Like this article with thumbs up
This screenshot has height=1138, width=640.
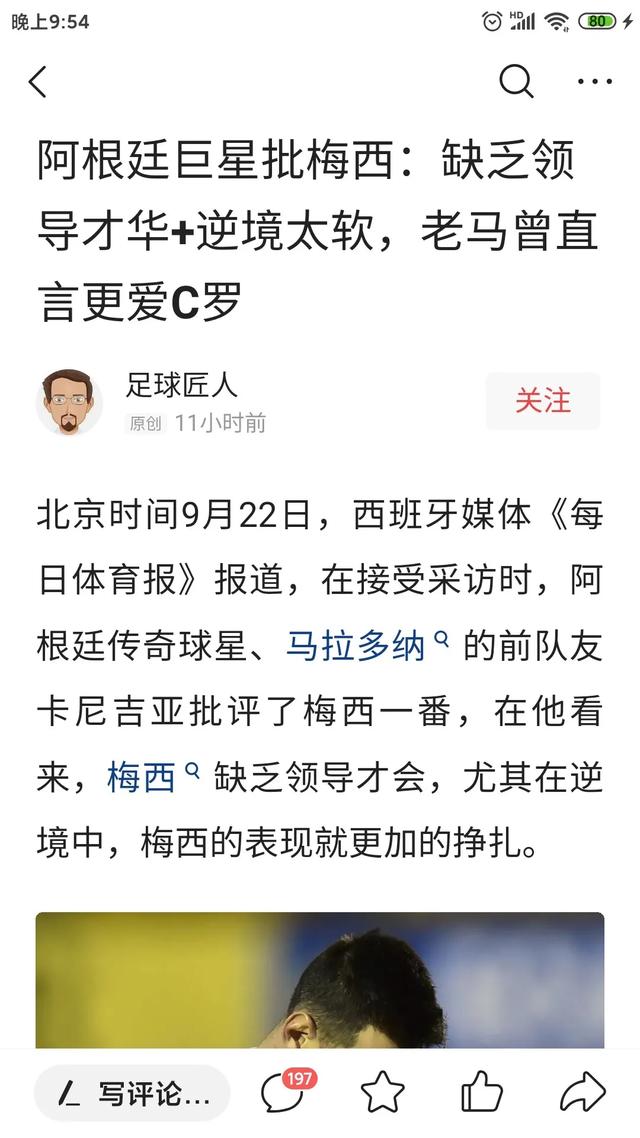pyautogui.click(x=481, y=1092)
